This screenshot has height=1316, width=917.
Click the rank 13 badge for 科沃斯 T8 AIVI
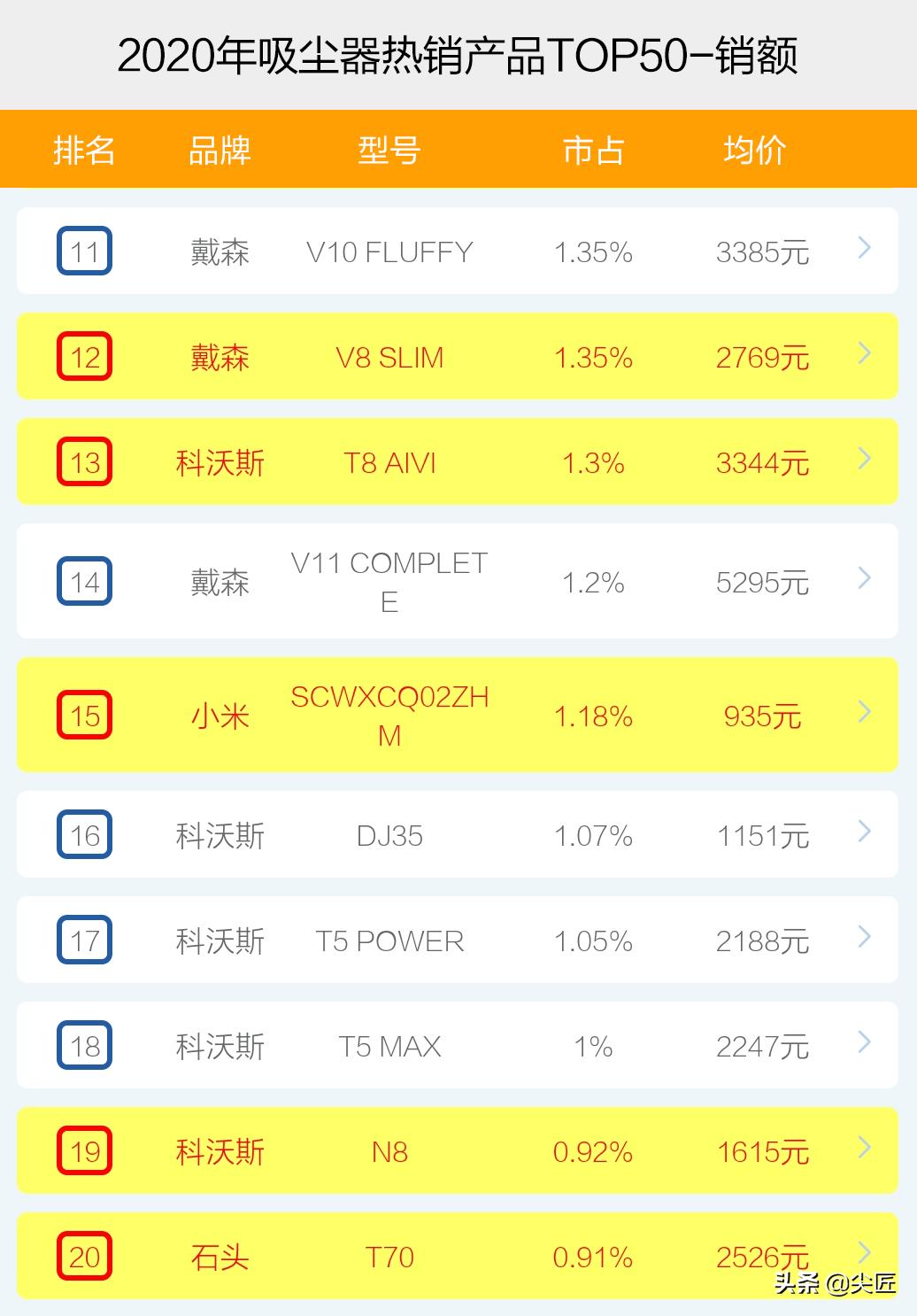coord(84,461)
